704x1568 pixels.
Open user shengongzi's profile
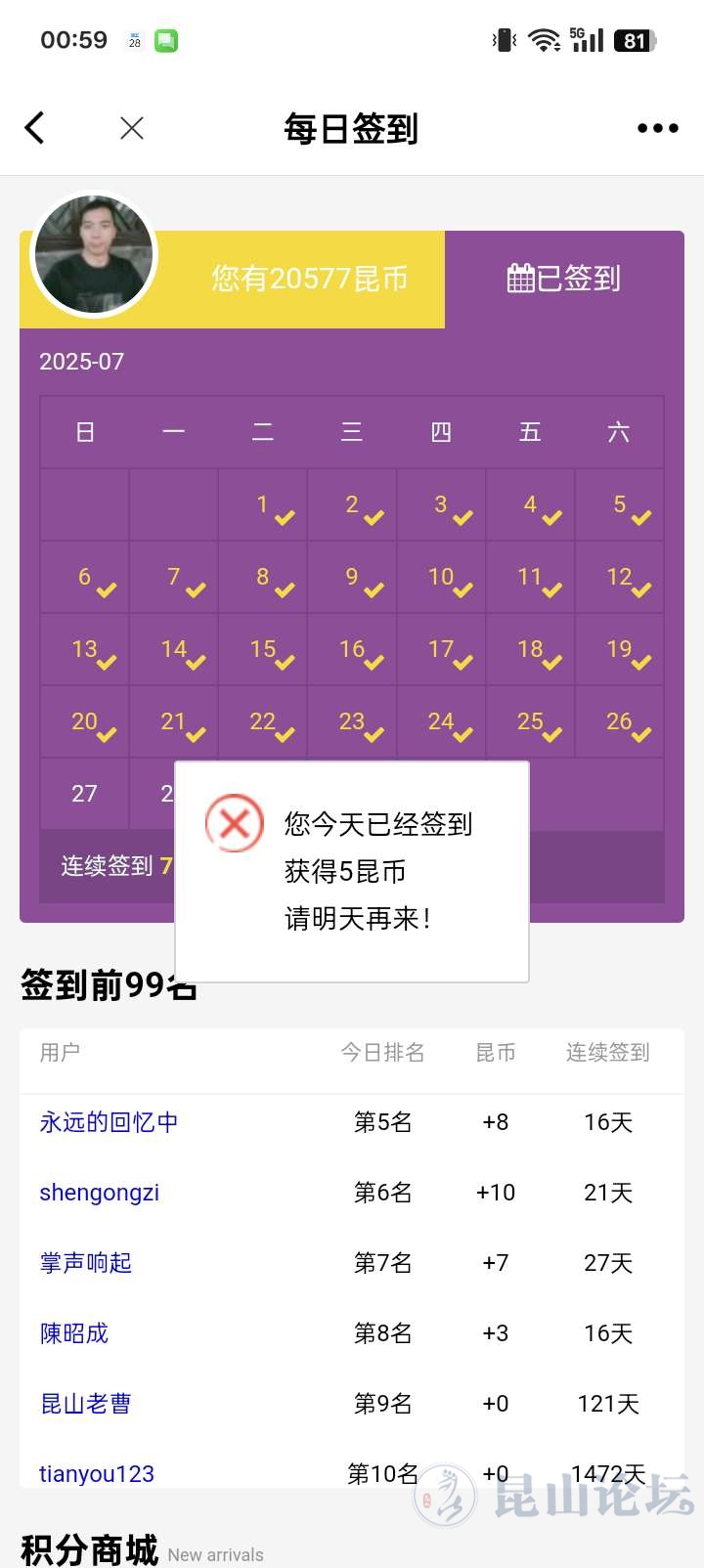(x=99, y=1193)
